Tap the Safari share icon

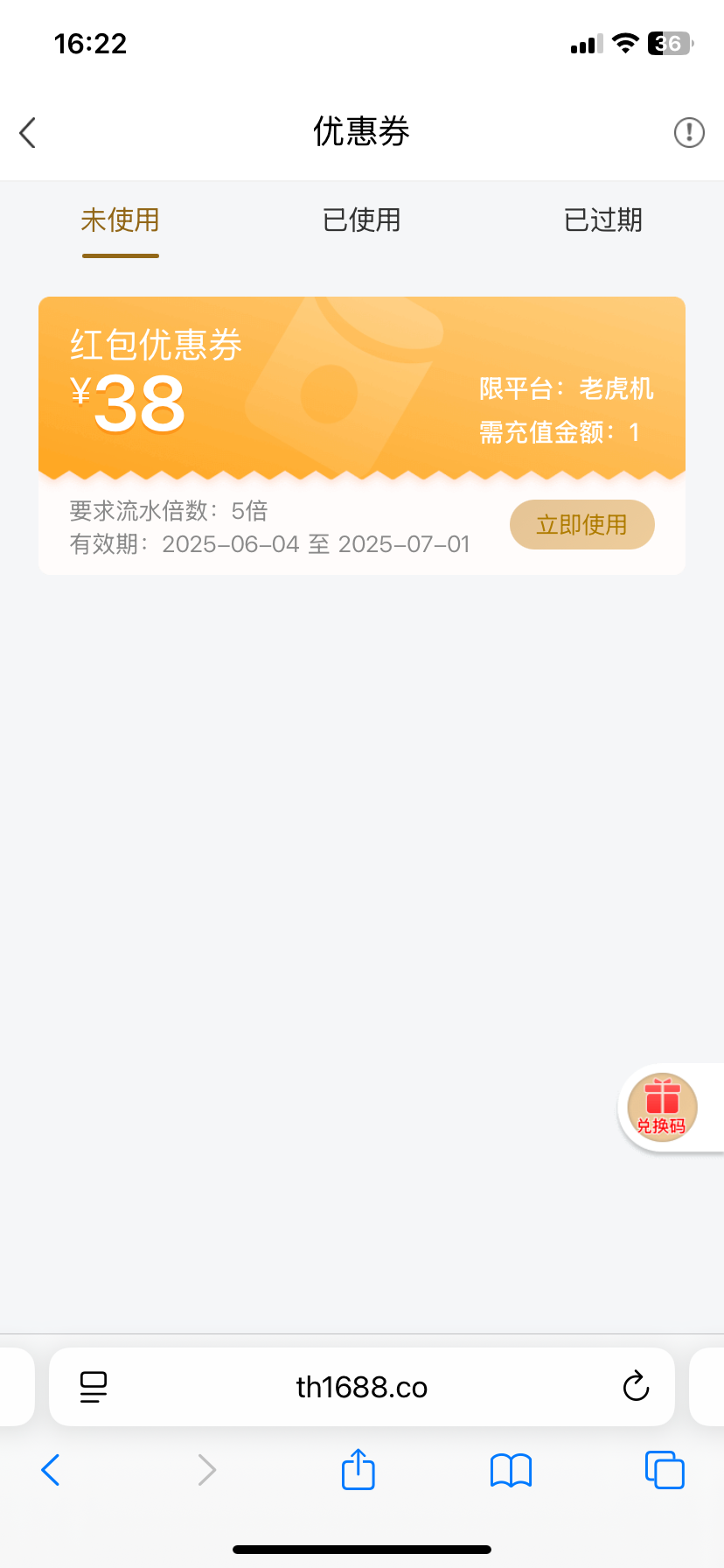(x=358, y=1470)
